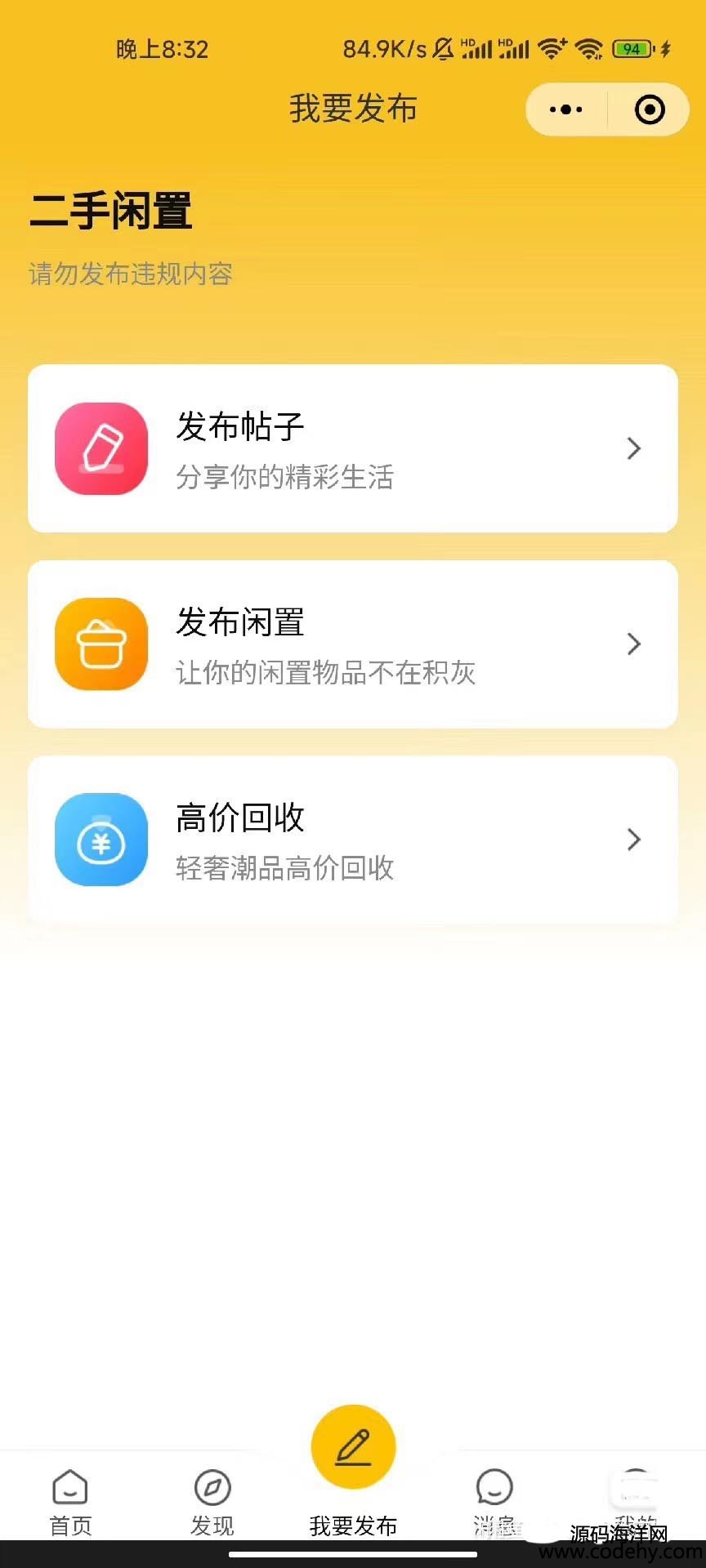The height and width of the screenshot is (1568, 706).
Task: Switch to the 首页 tab
Action: [x=70, y=1501]
